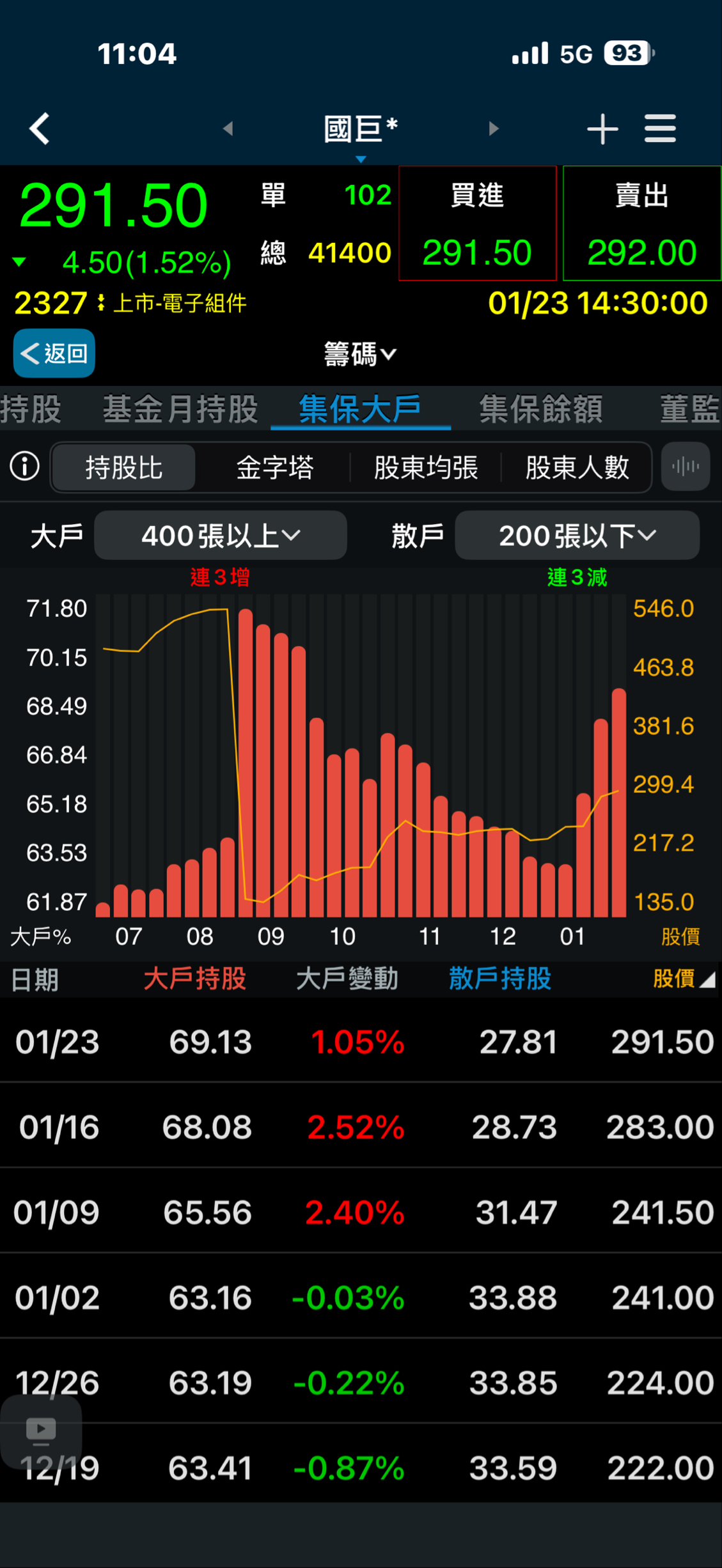Tap the back chevron to exit
The width and height of the screenshot is (722, 1568).
[38, 128]
